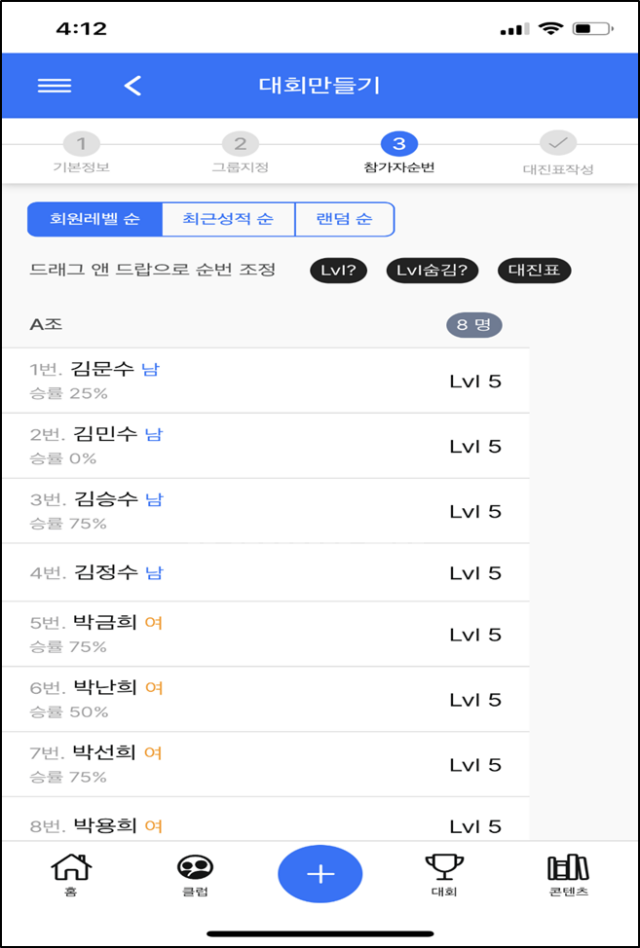Image resolution: width=640 pixels, height=948 pixels.
Task: Sort by 회원레벨 순
Action: point(95,219)
